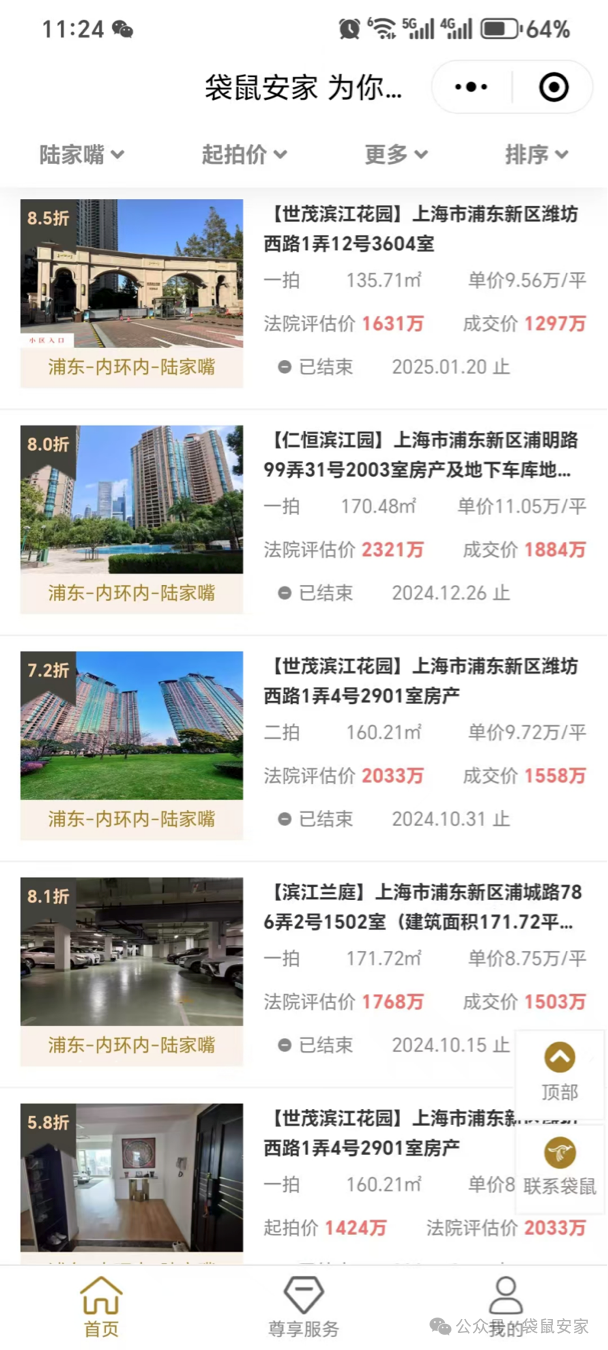Expand the 起拍价 price filter
608x1350 pixels.
[244, 154]
